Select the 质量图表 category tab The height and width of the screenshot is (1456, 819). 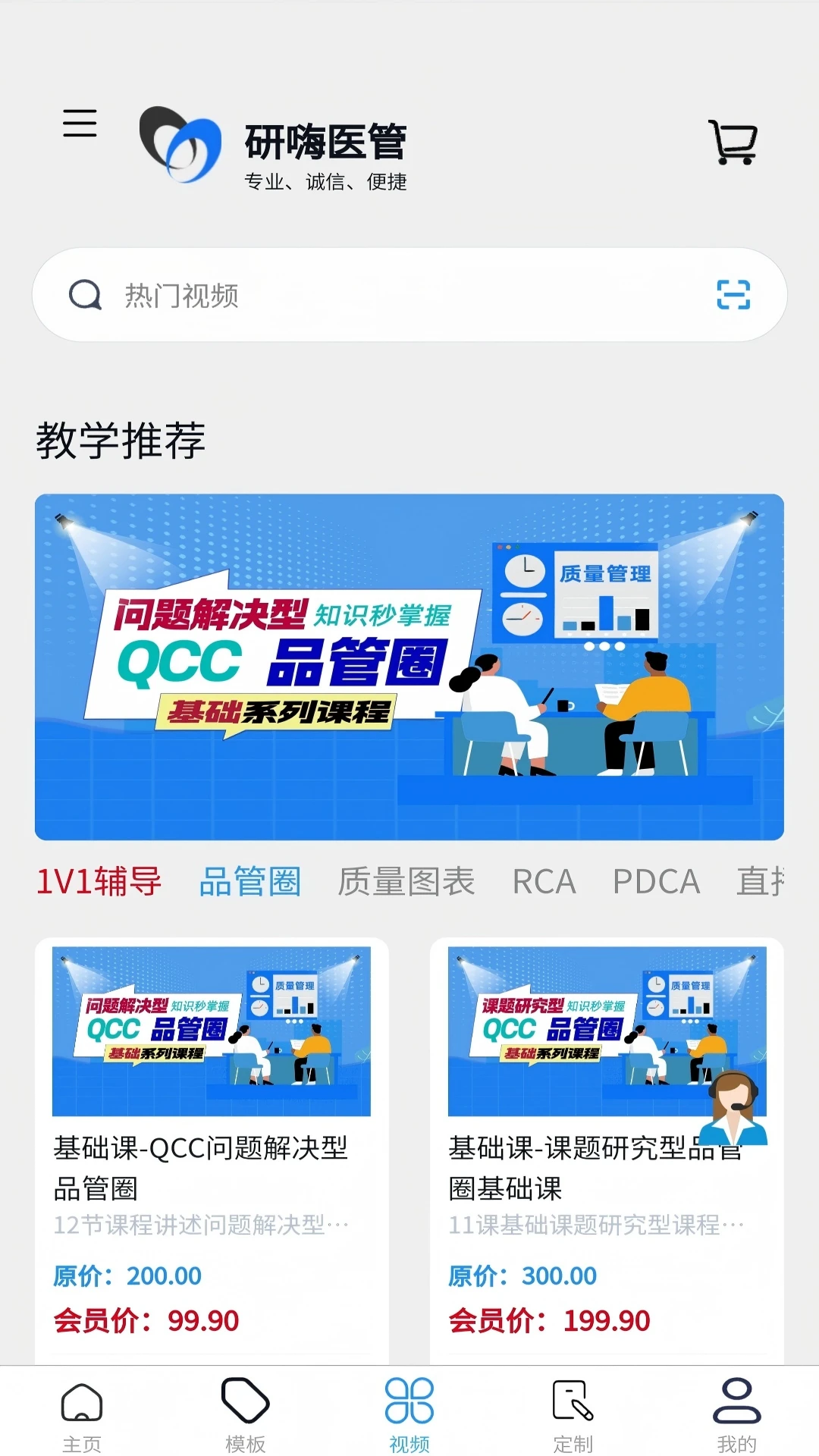pyautogui.click(x=409, y=880)
